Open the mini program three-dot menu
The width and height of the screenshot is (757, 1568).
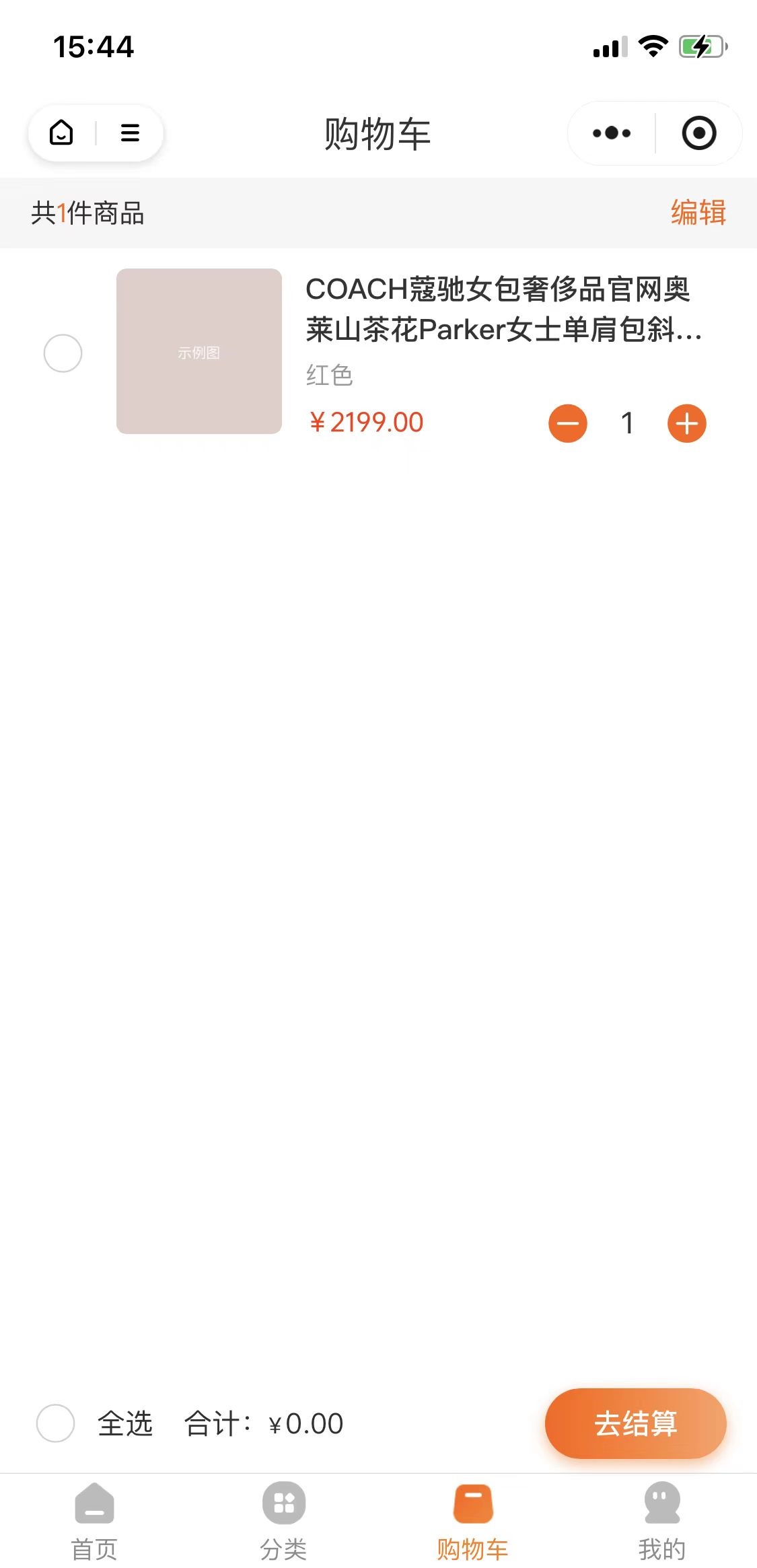coord(612,133)
